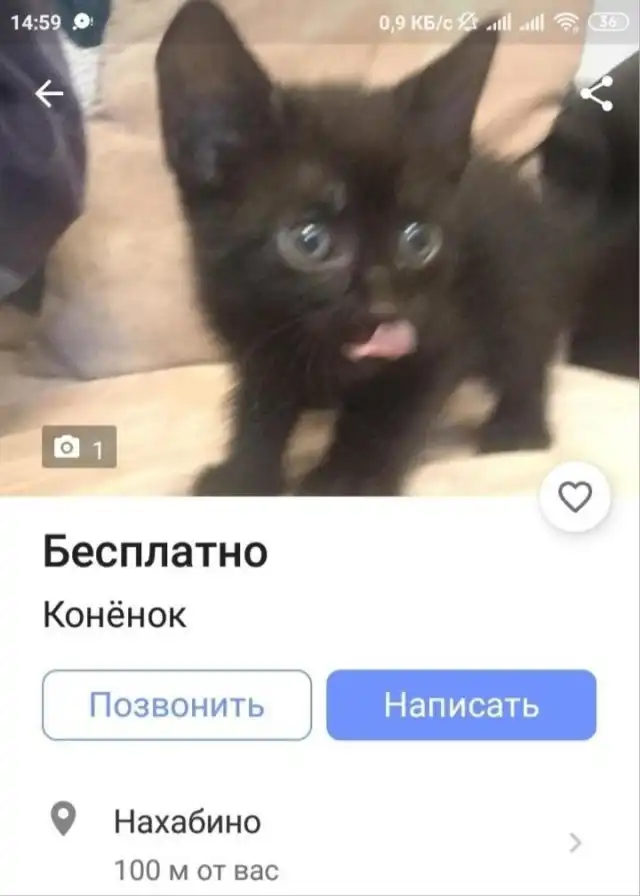Go back using the arrow icon
640x896 pixels.
click(48, 94)
